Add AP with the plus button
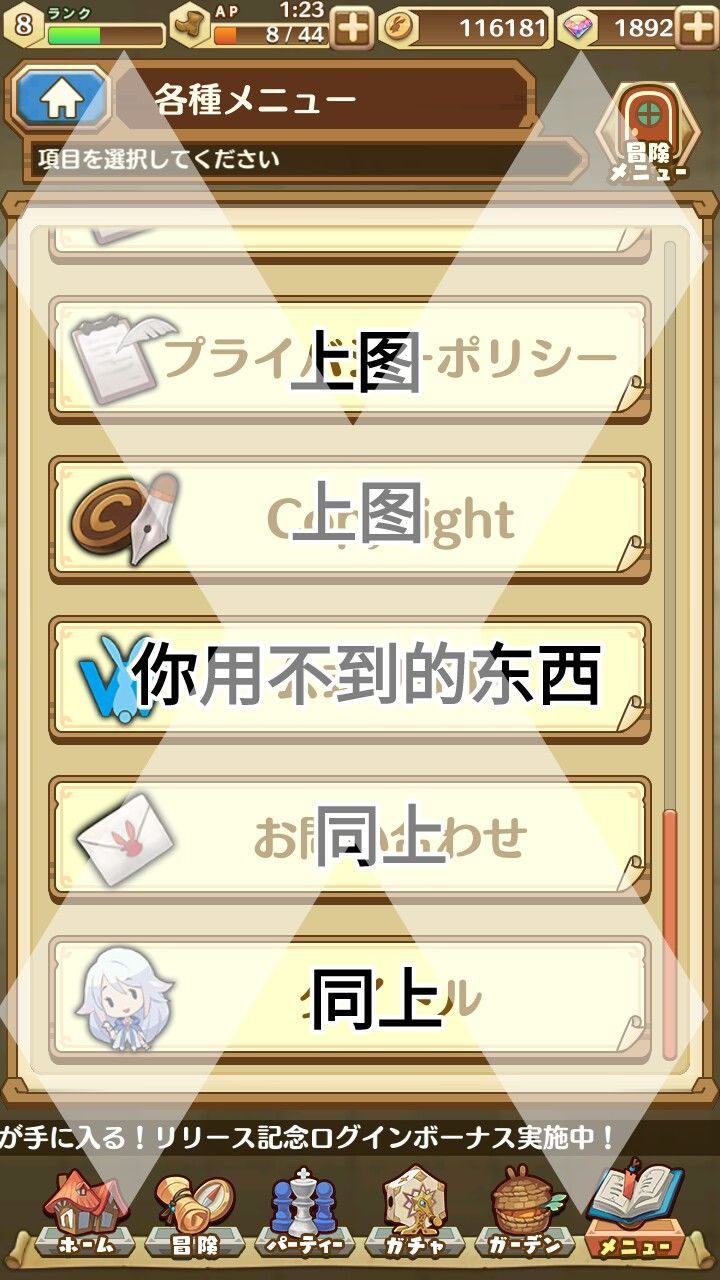Viewport: 720px width, 1280px height. (x=352, y=27)
